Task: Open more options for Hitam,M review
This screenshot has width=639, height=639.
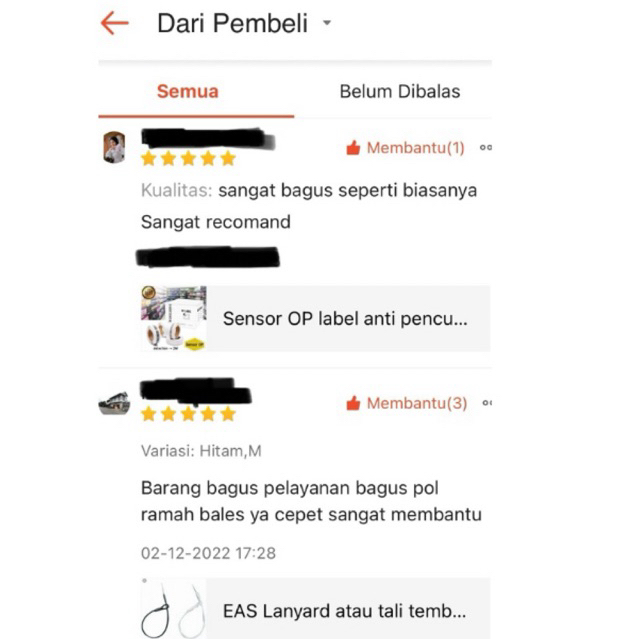Action: [486, 403]
